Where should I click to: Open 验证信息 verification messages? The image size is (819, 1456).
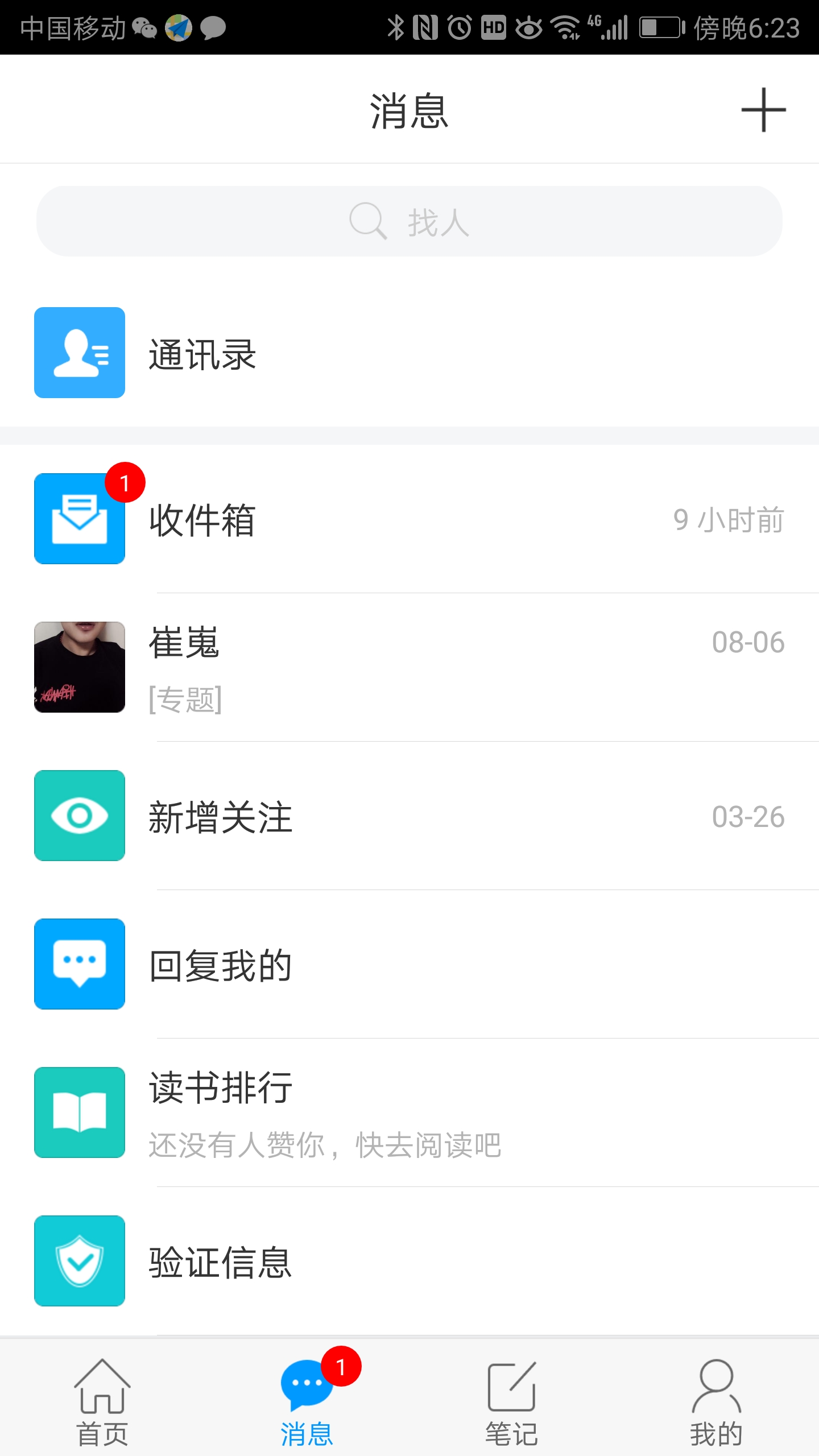(409, 1261)
